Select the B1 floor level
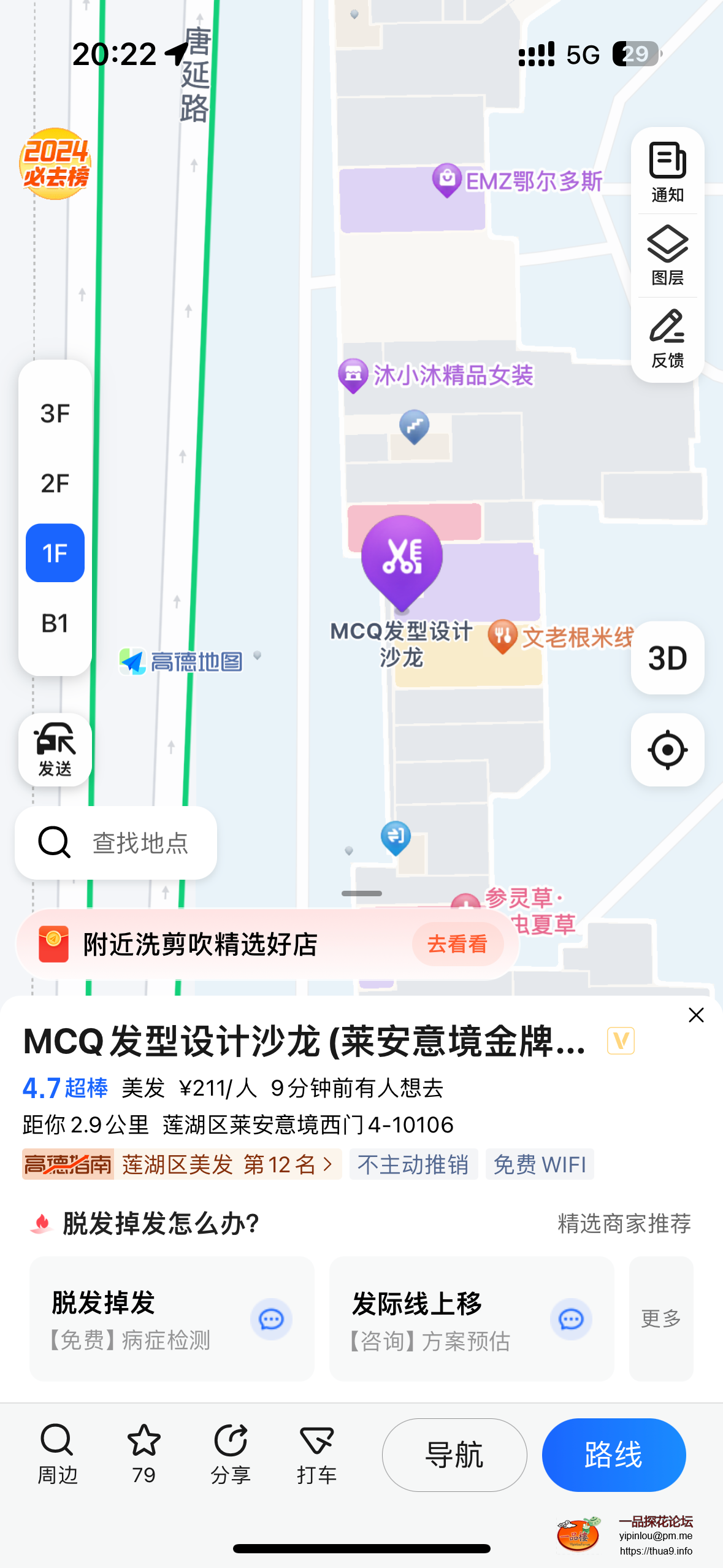 [55, 623]
